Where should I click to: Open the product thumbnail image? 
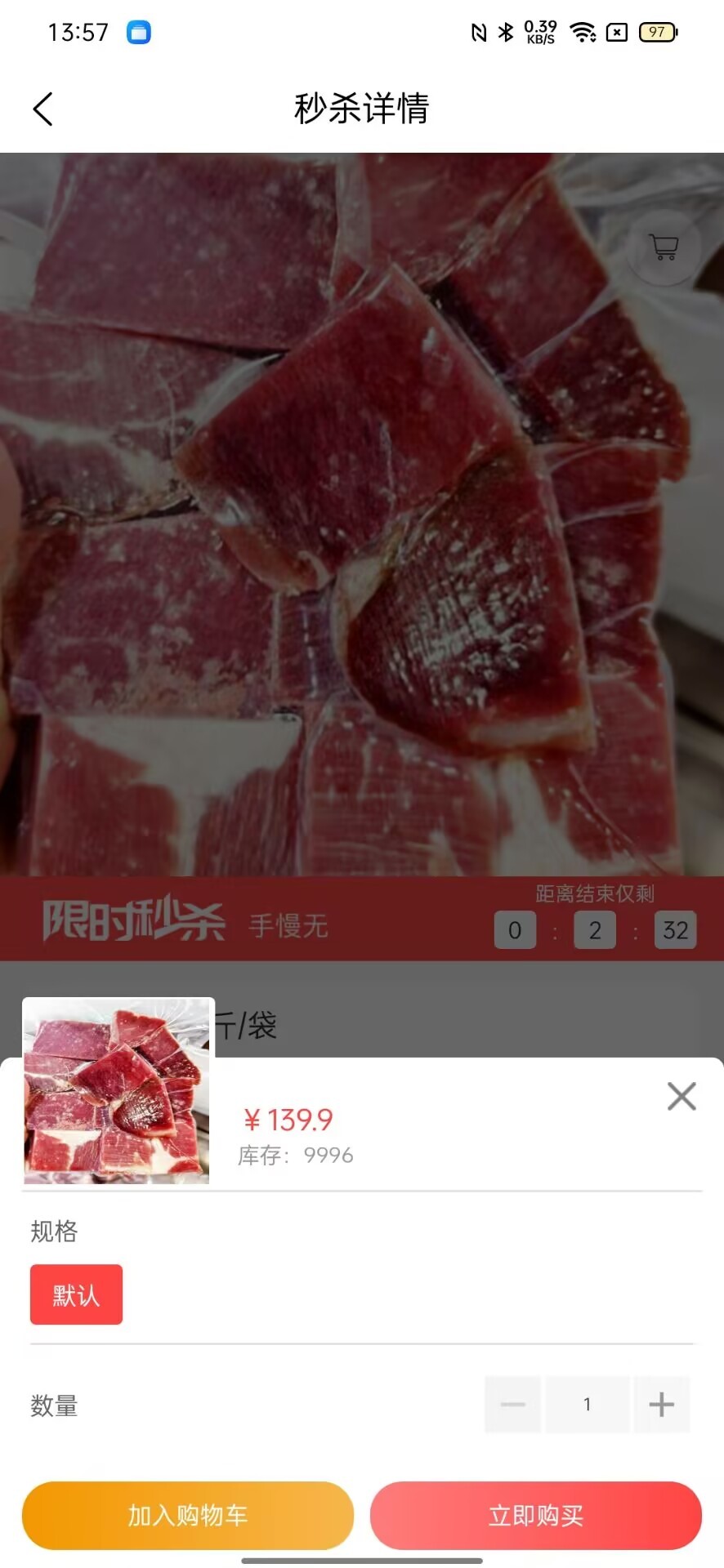tap(118, 1090)
